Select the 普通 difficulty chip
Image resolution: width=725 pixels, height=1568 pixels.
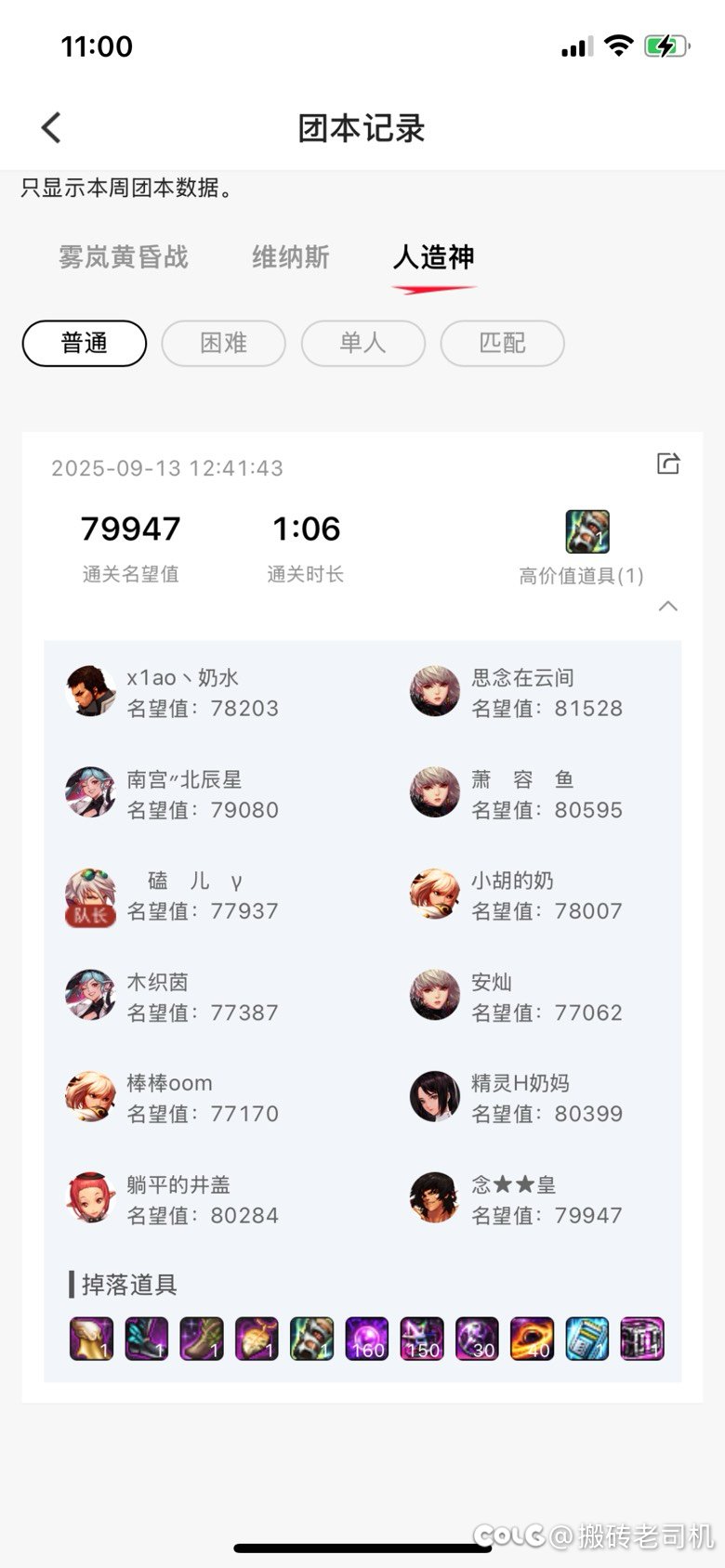tap(85, 343)
